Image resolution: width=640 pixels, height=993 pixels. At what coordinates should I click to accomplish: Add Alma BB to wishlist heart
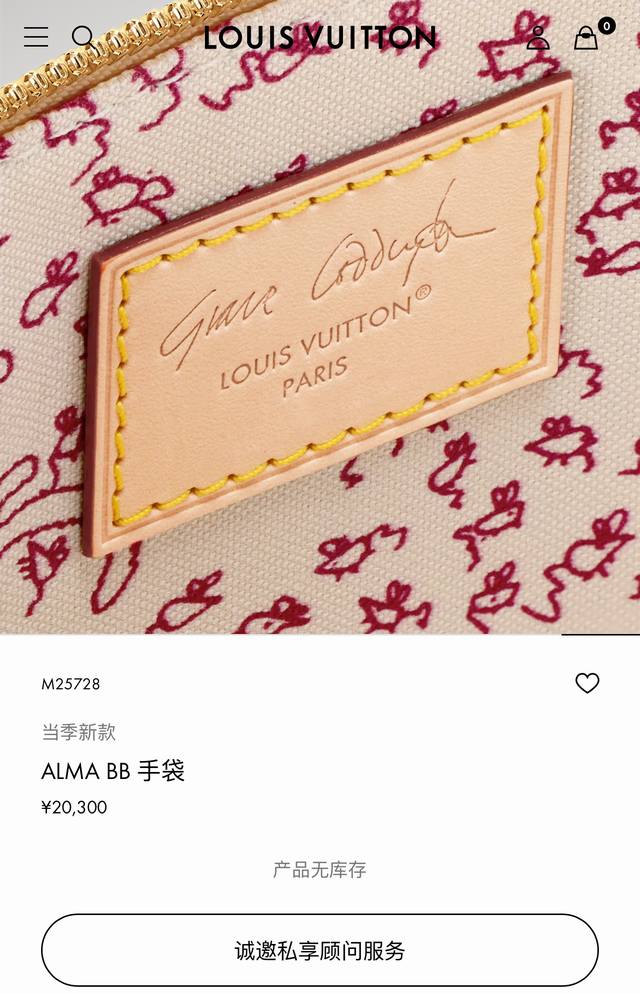click(x=587, y=683)
